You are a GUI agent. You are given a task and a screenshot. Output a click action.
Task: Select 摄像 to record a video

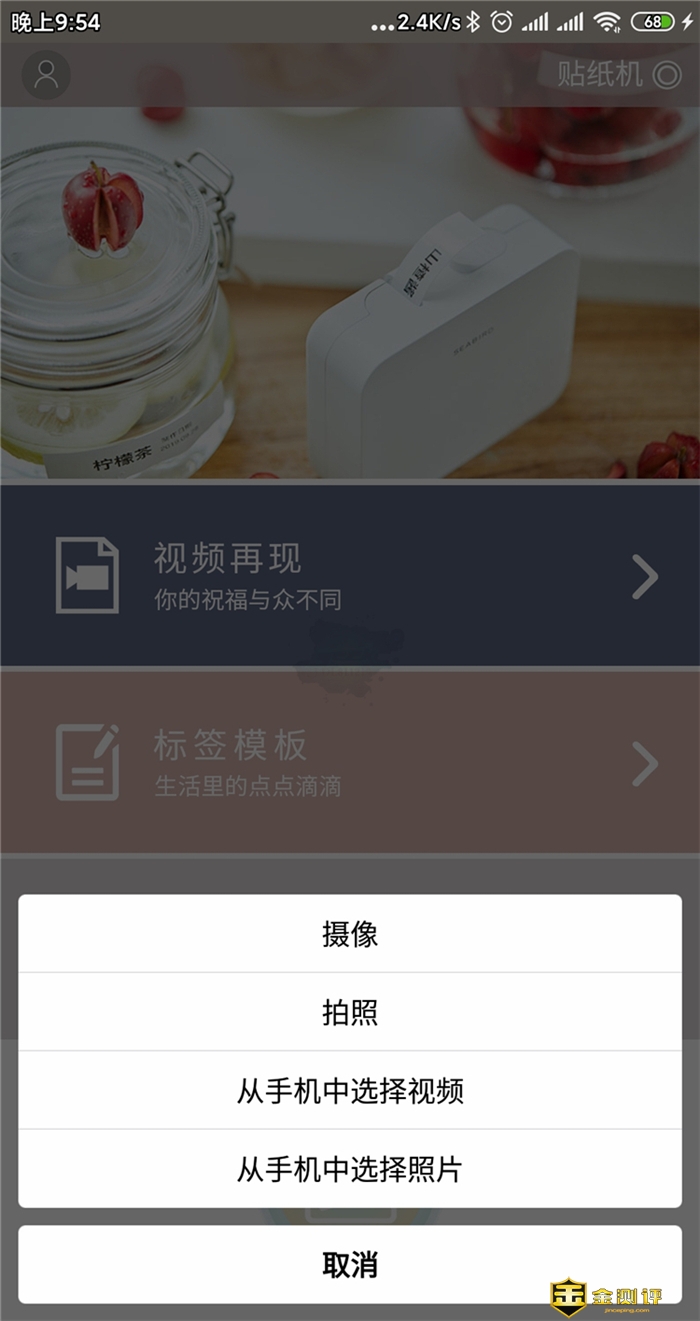click(x=350, y=934)
